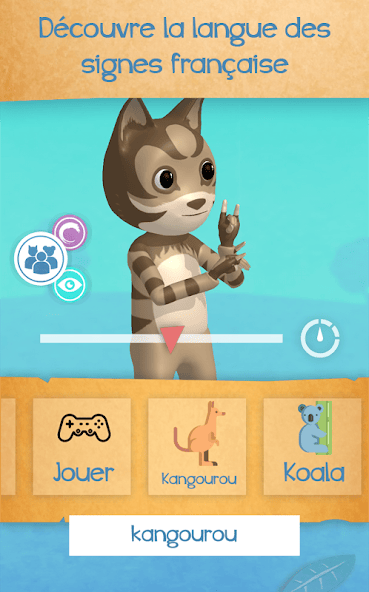The height and width of the screenshot is (592, 369).
Task: Open the character selection icon
Action: 41,259
